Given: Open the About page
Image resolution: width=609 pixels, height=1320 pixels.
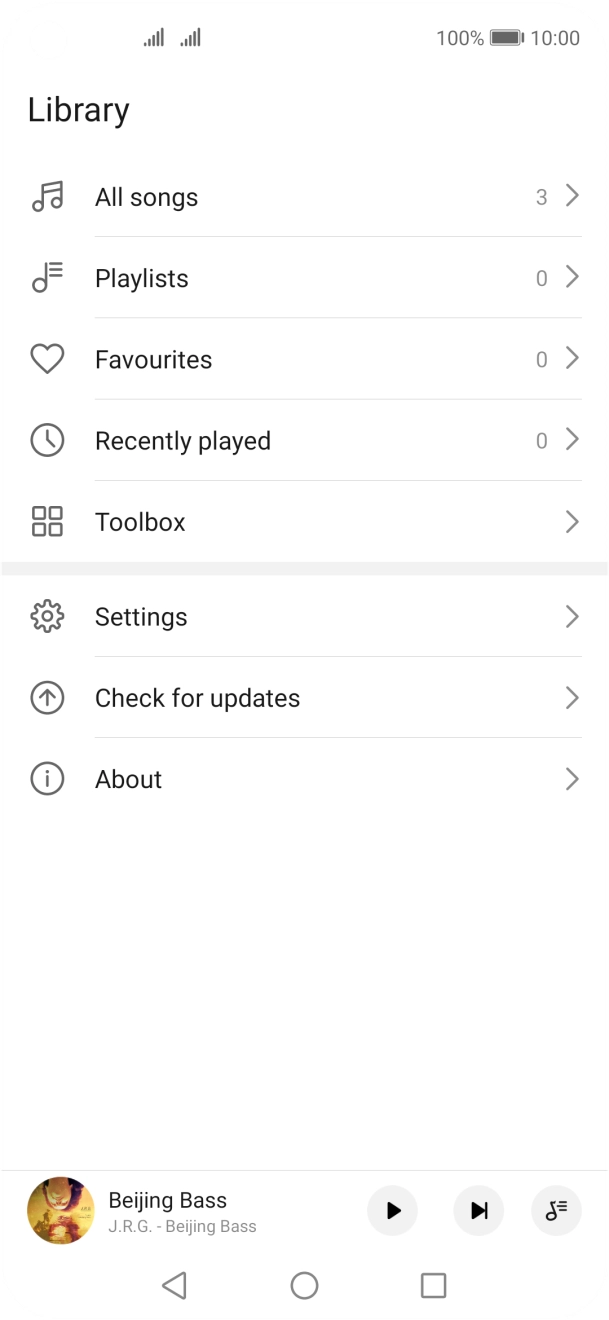Looking at the screenshot, I should pos(304,779).
